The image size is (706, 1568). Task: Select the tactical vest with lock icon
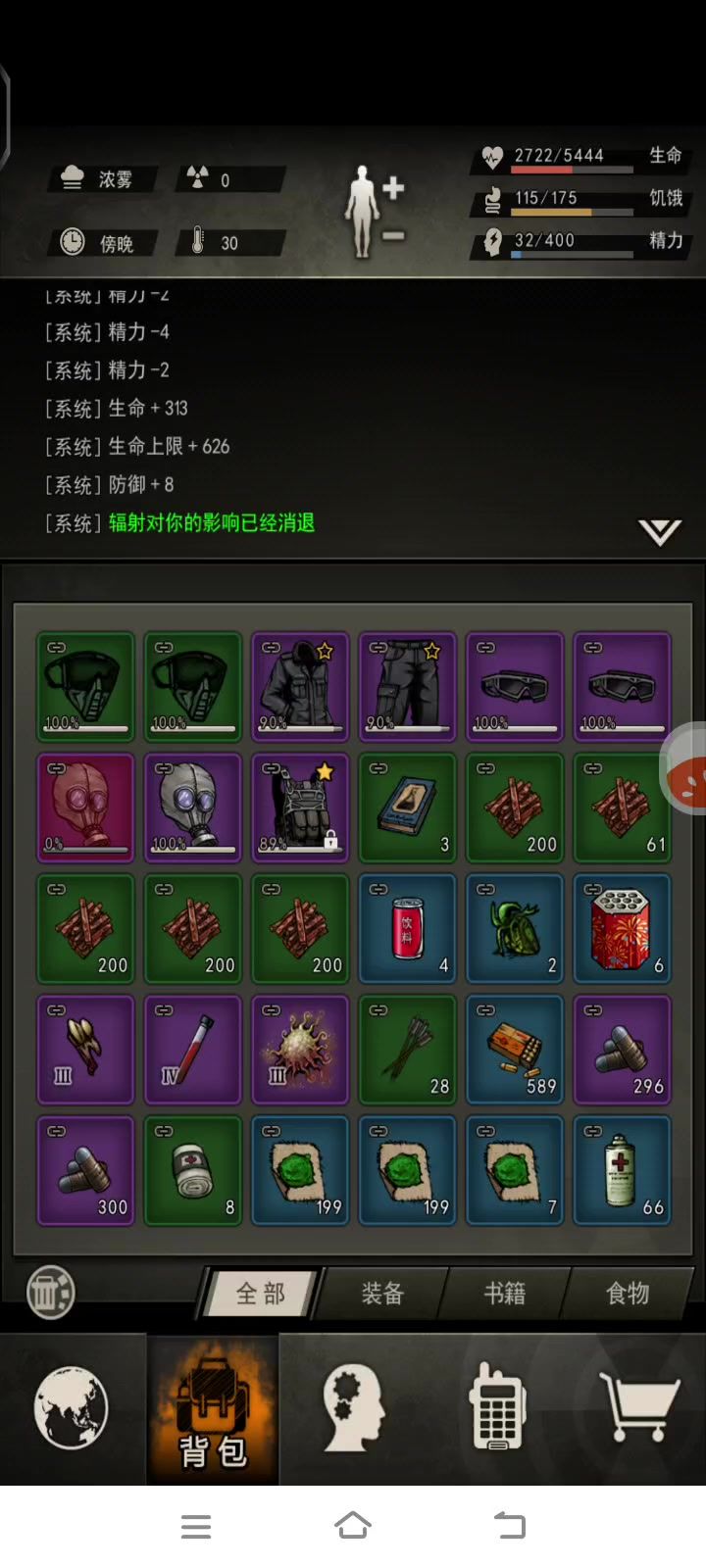coord(300,806)
